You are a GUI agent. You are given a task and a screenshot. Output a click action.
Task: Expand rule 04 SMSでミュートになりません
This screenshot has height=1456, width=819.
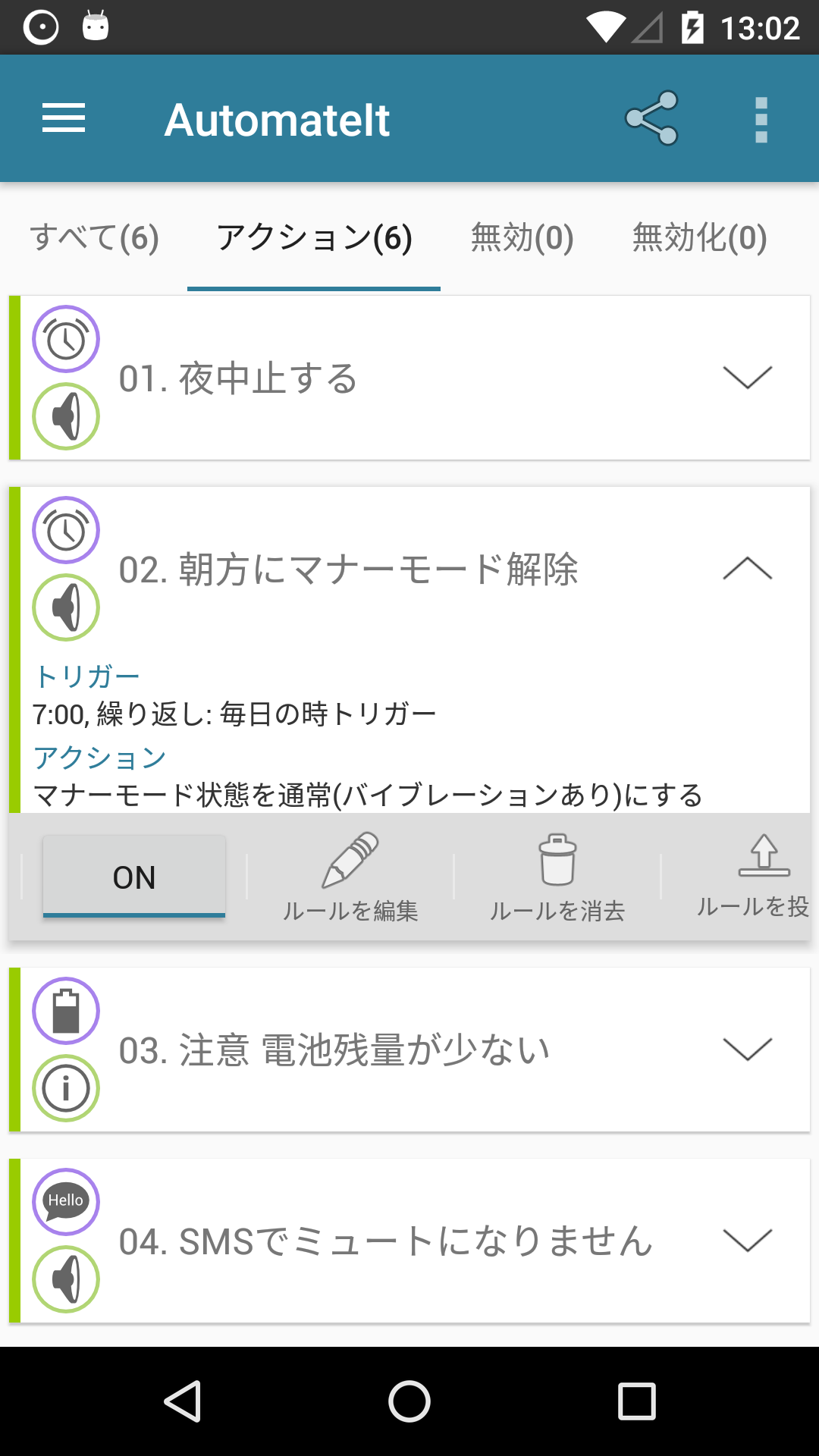(747, 1241)
